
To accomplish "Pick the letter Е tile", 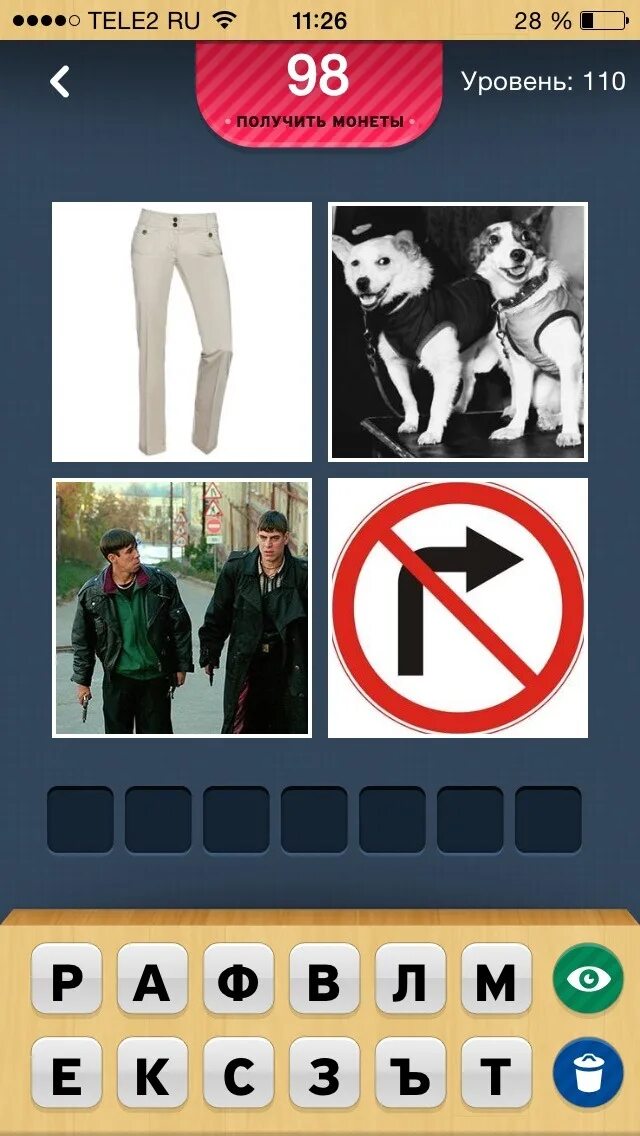I will click(67, 1077).
